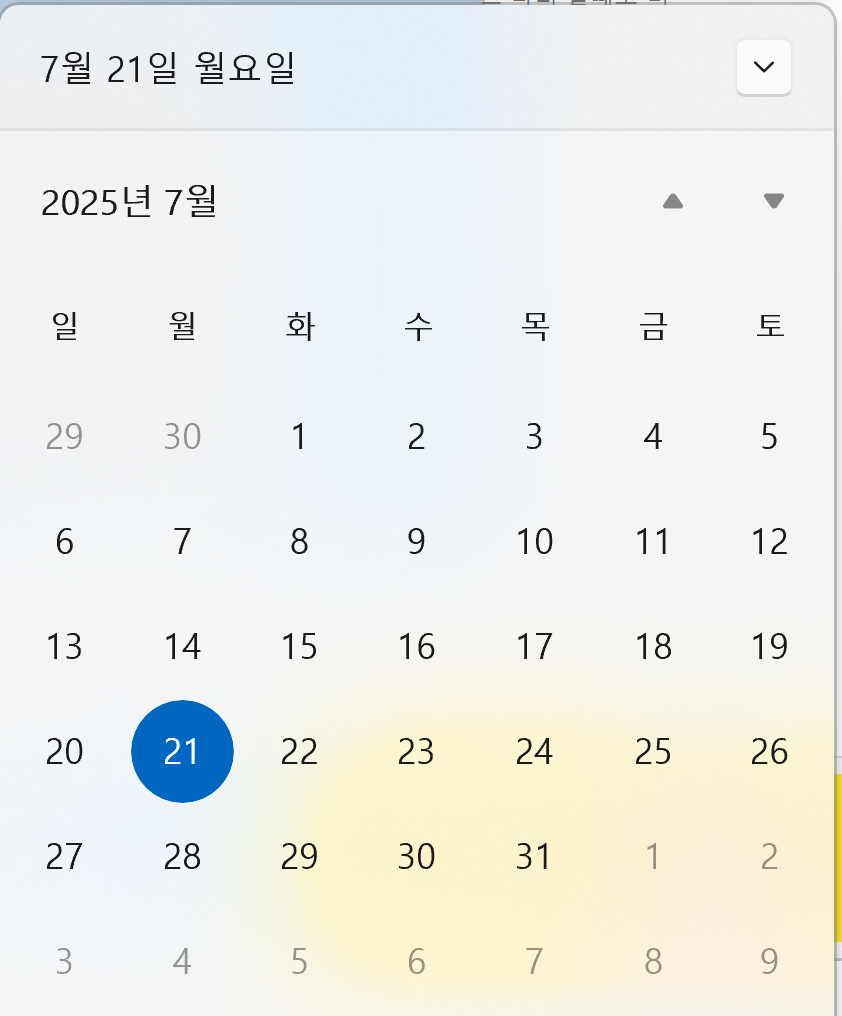Pick July 12
Screen dimensions: 842x1016
769,542
